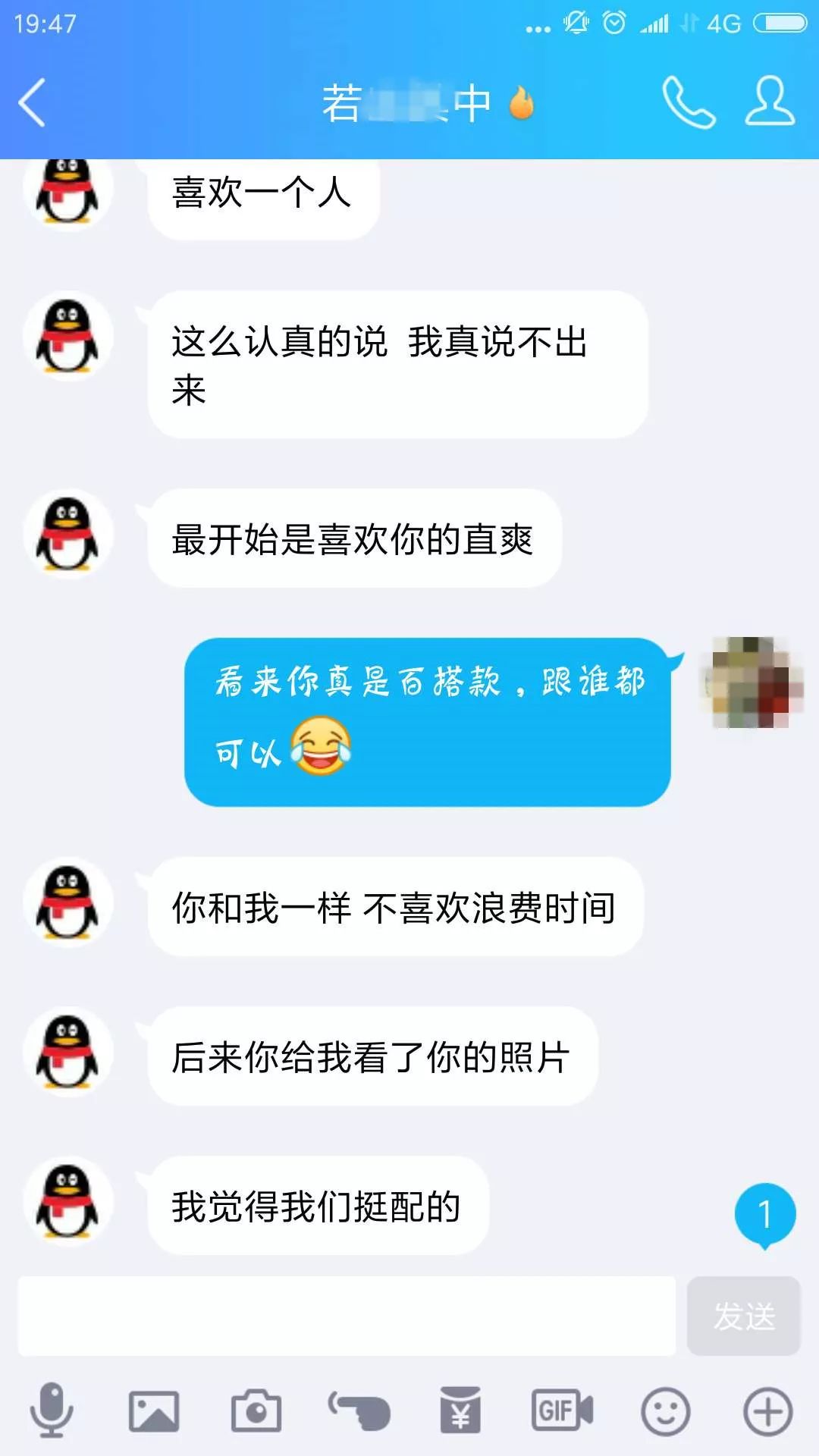Open the camera to take a photo

[x=256, y=1411]
